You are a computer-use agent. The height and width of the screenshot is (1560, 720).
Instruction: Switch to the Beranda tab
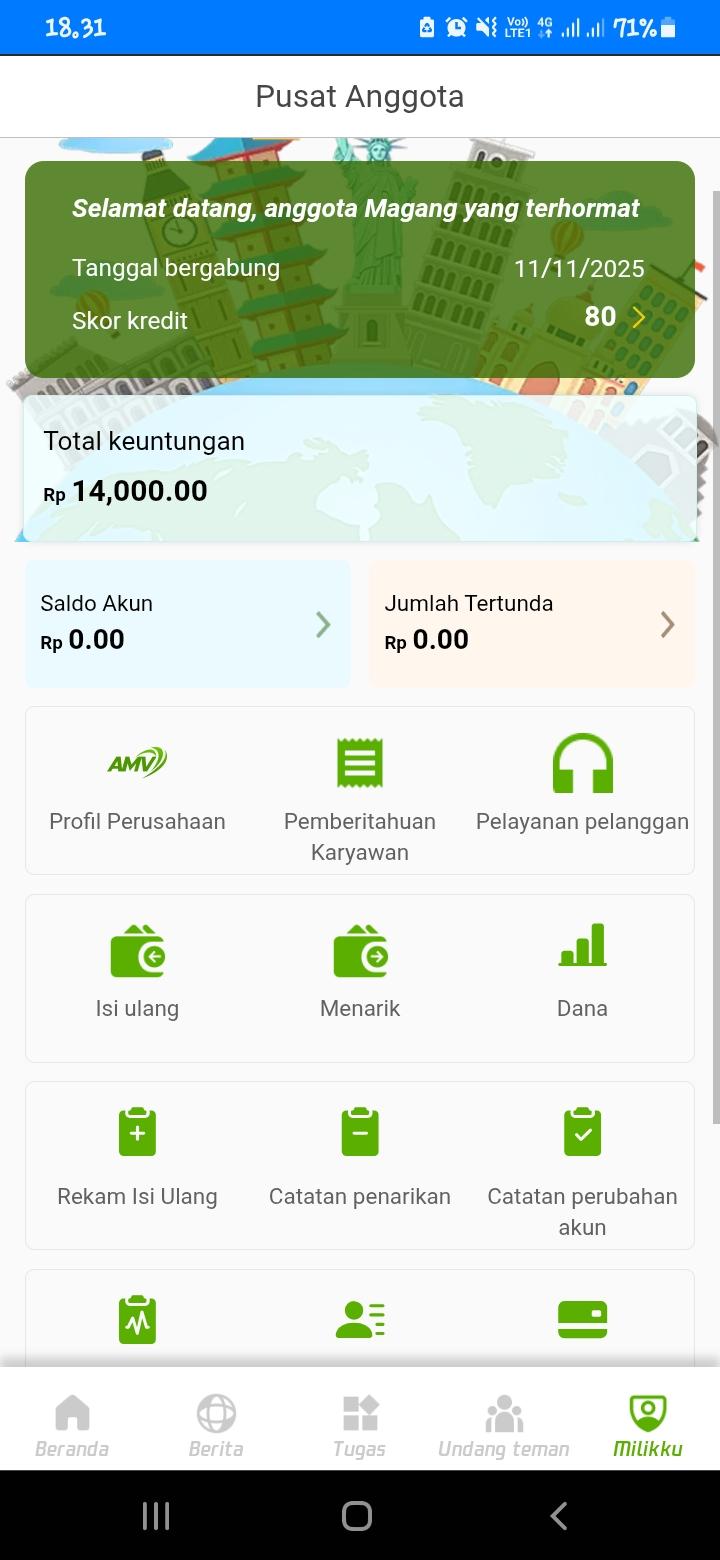click(72, 1427)
